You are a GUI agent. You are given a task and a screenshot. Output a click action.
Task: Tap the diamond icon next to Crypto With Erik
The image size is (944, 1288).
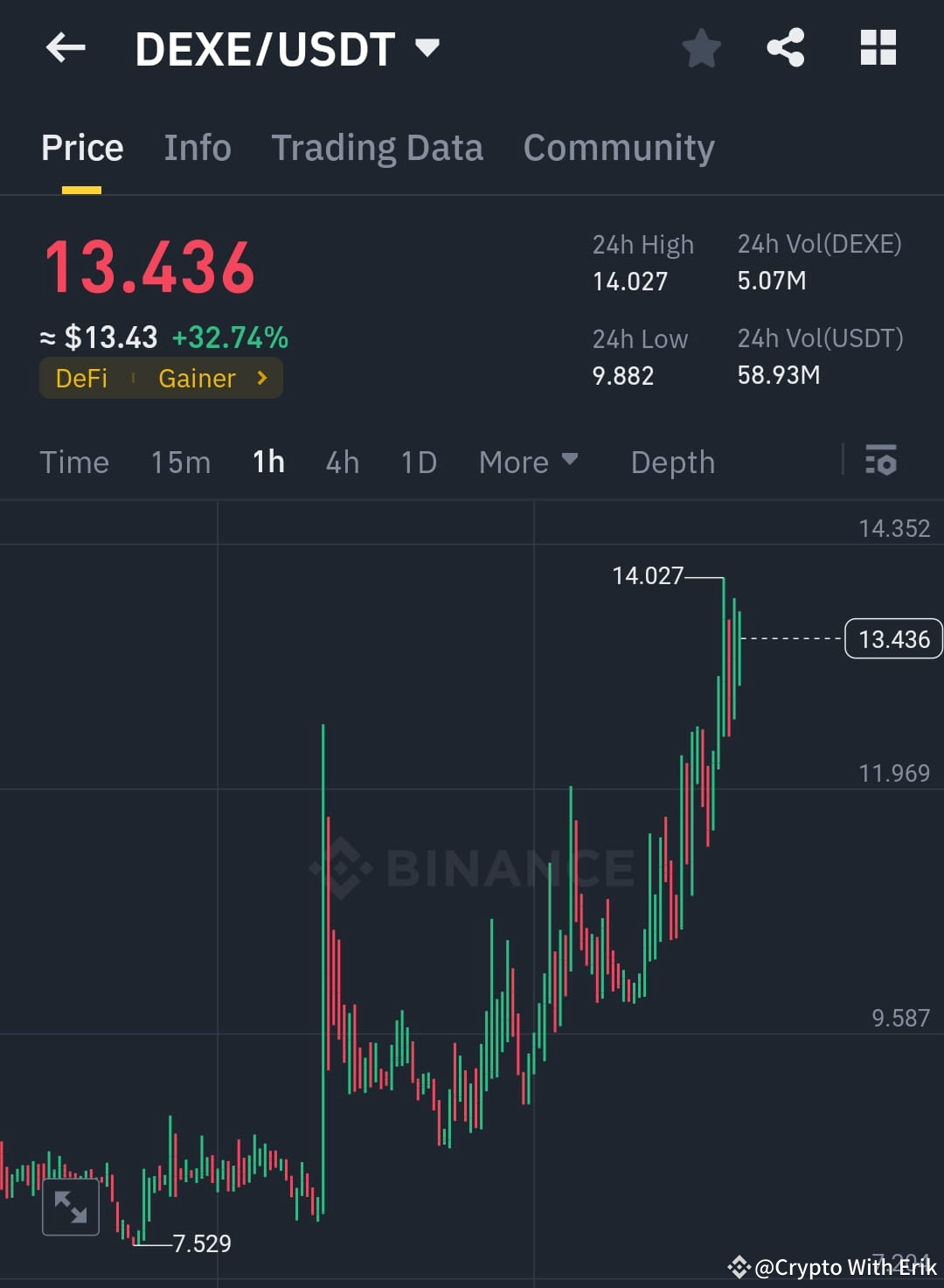739,1266
